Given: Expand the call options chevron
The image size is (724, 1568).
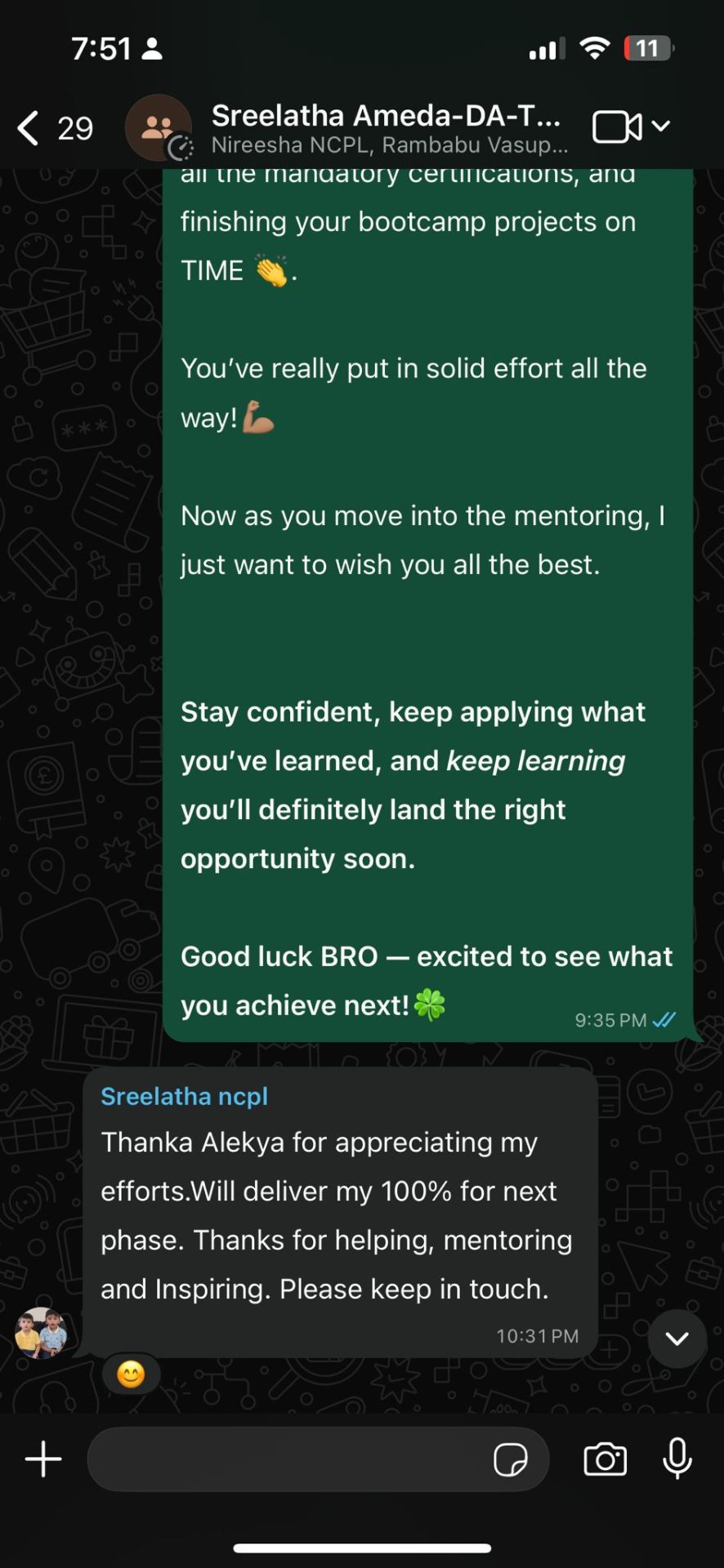Looking at the screenshot, I should point(661,127).
